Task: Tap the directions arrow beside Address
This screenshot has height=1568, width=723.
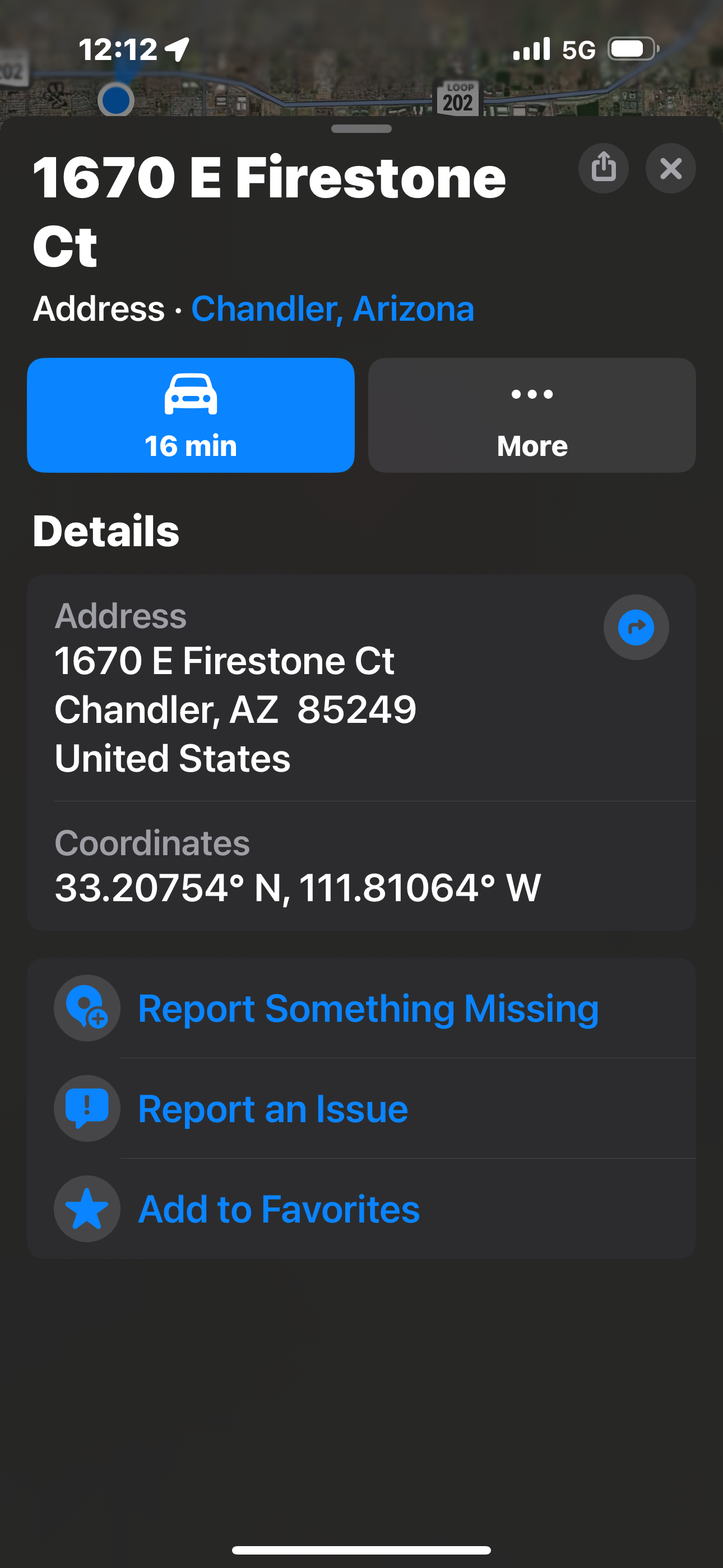Action: click(x=636, y=627)
